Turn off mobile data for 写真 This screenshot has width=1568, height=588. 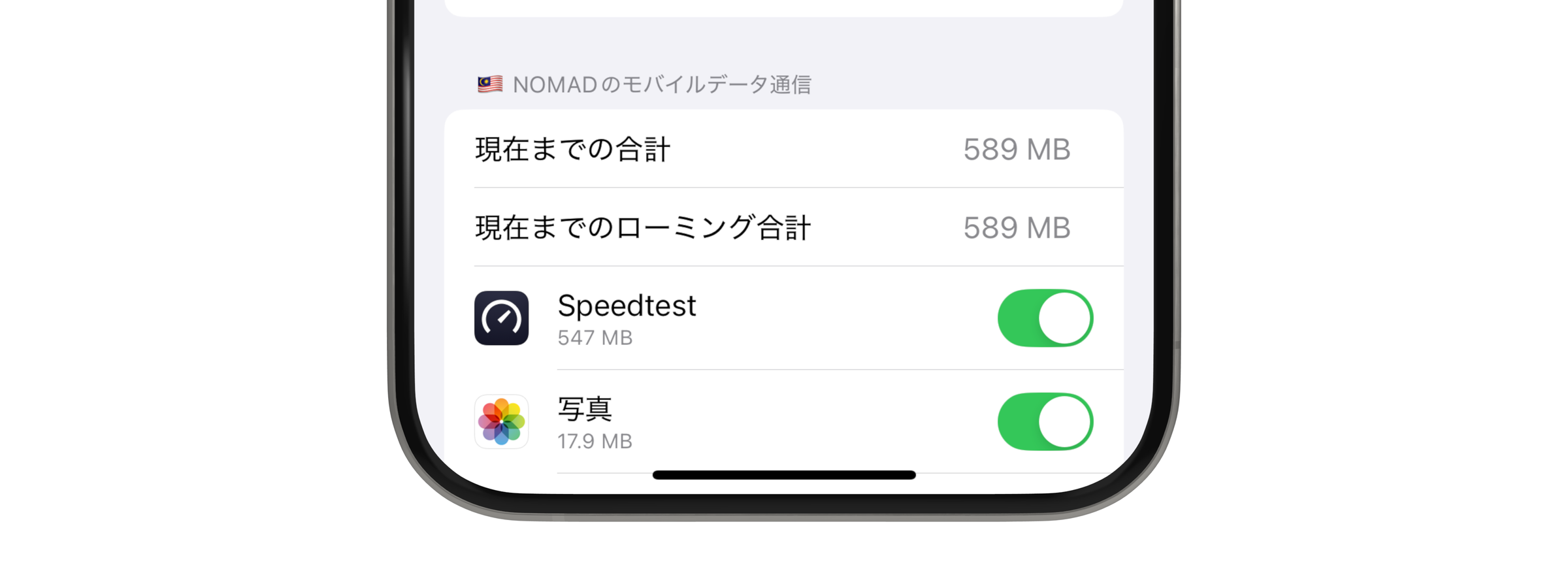click(x=1045, y=421)
